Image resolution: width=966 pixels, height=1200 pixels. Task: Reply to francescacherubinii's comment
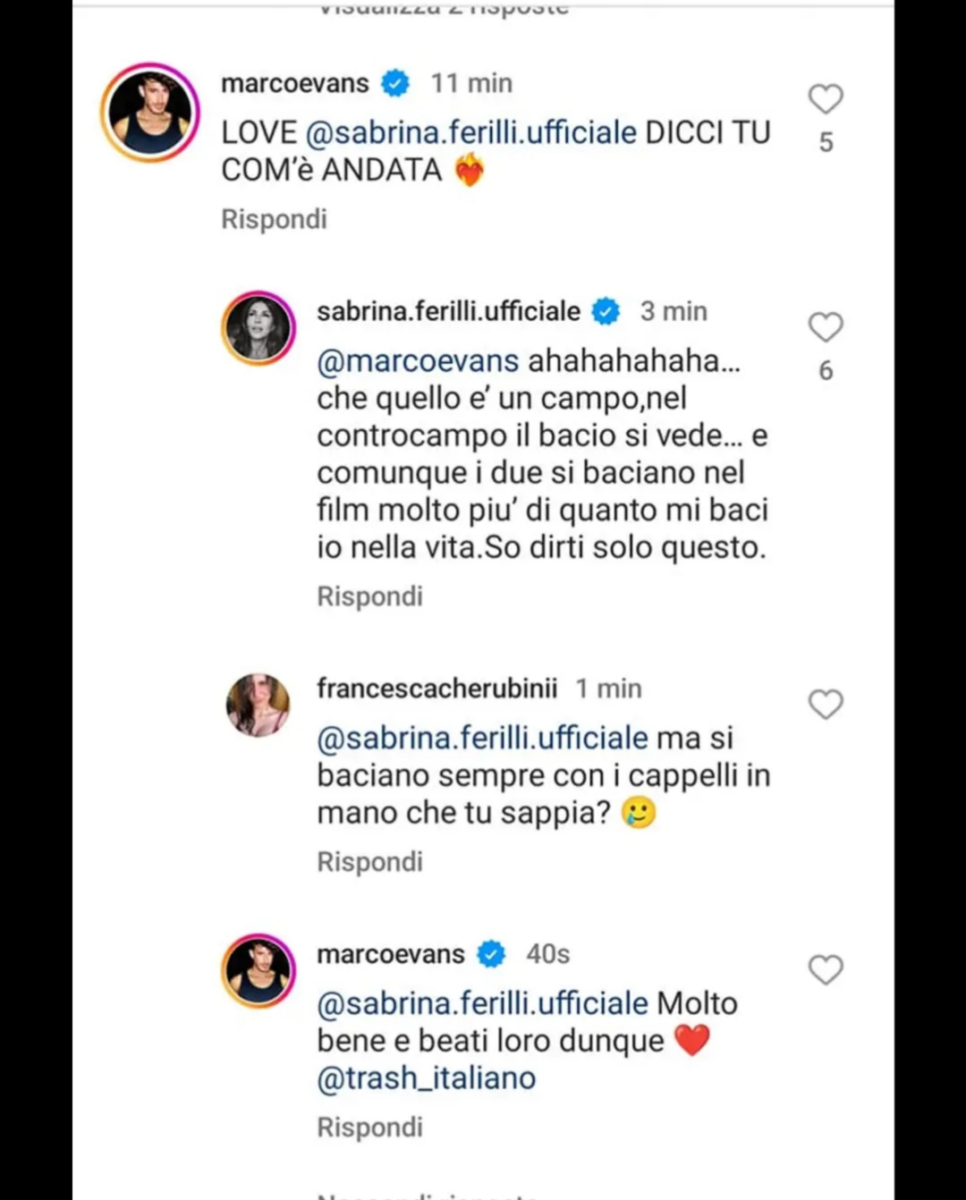coord(369,862)
